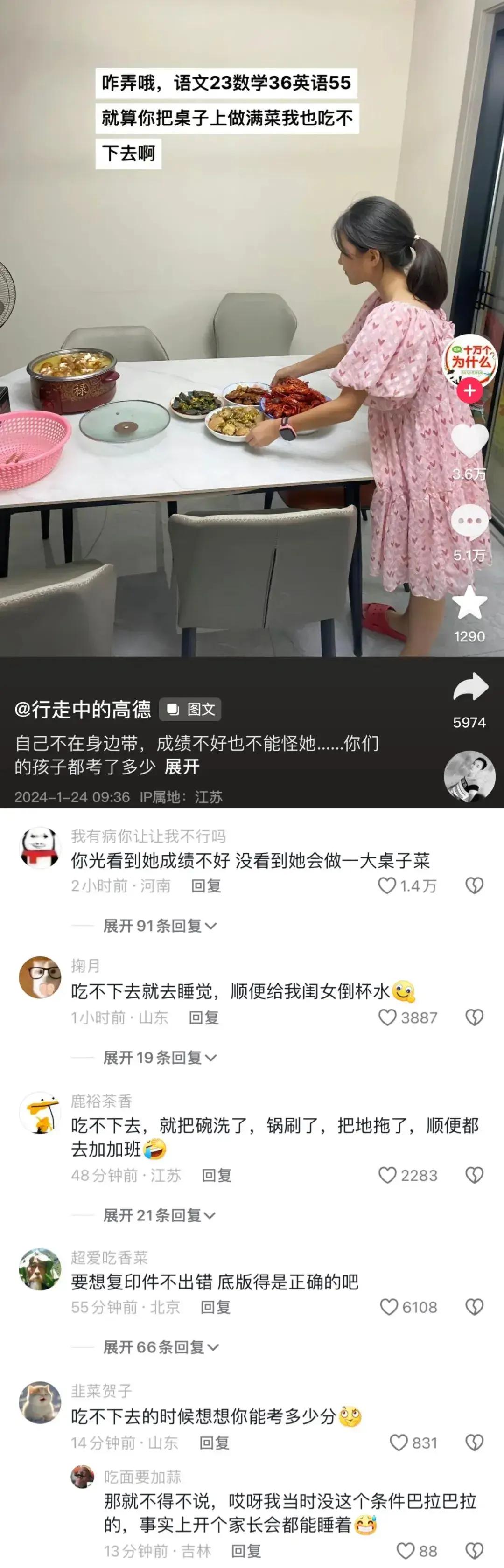The image size is (504, 1568).
Task: Open 搁月's profile avatar
Action: point(40,977)
